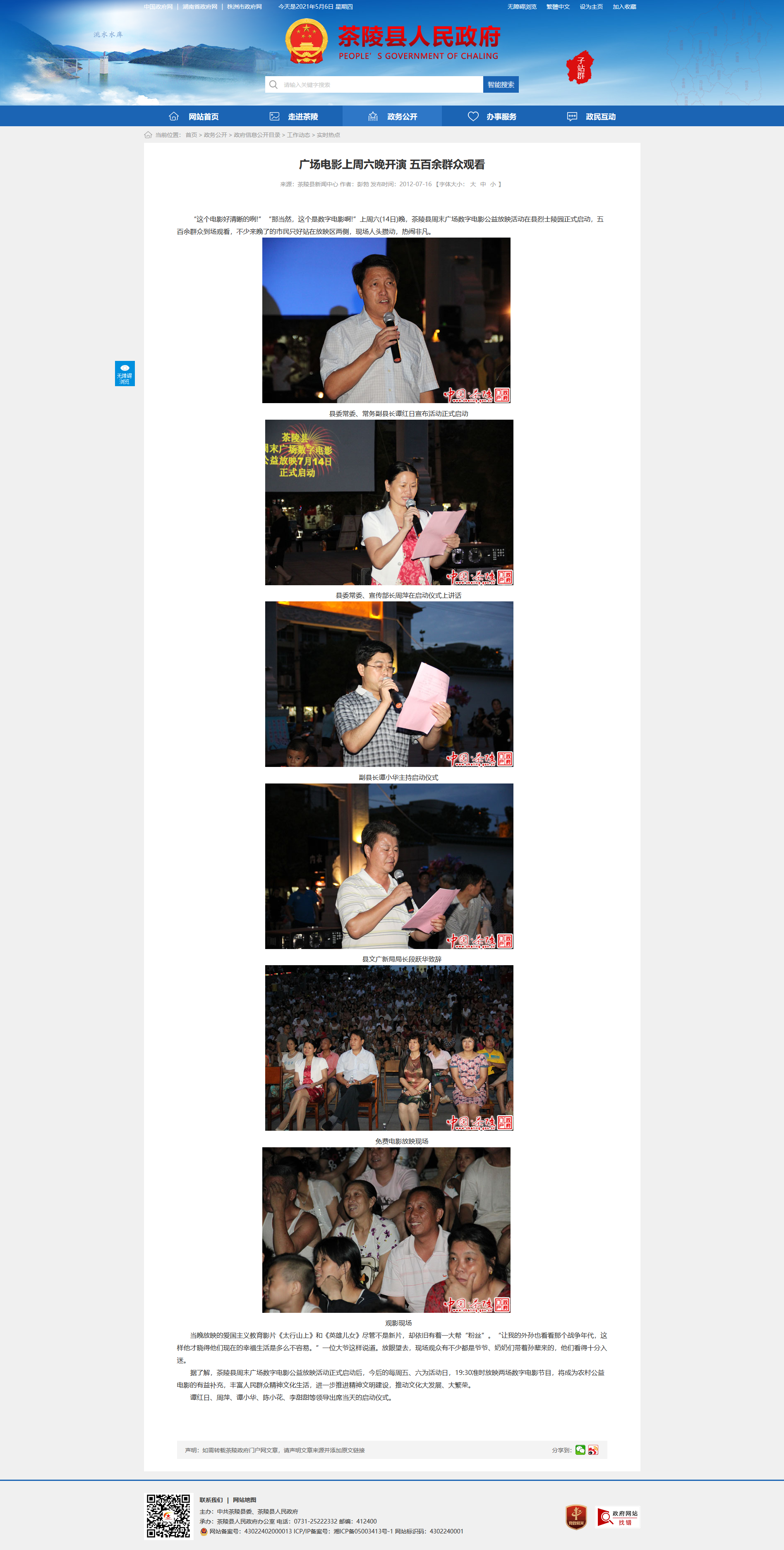Visit 湖南省政府网 link
This screenshot has width=784, height=1550.
coord(200,7)
